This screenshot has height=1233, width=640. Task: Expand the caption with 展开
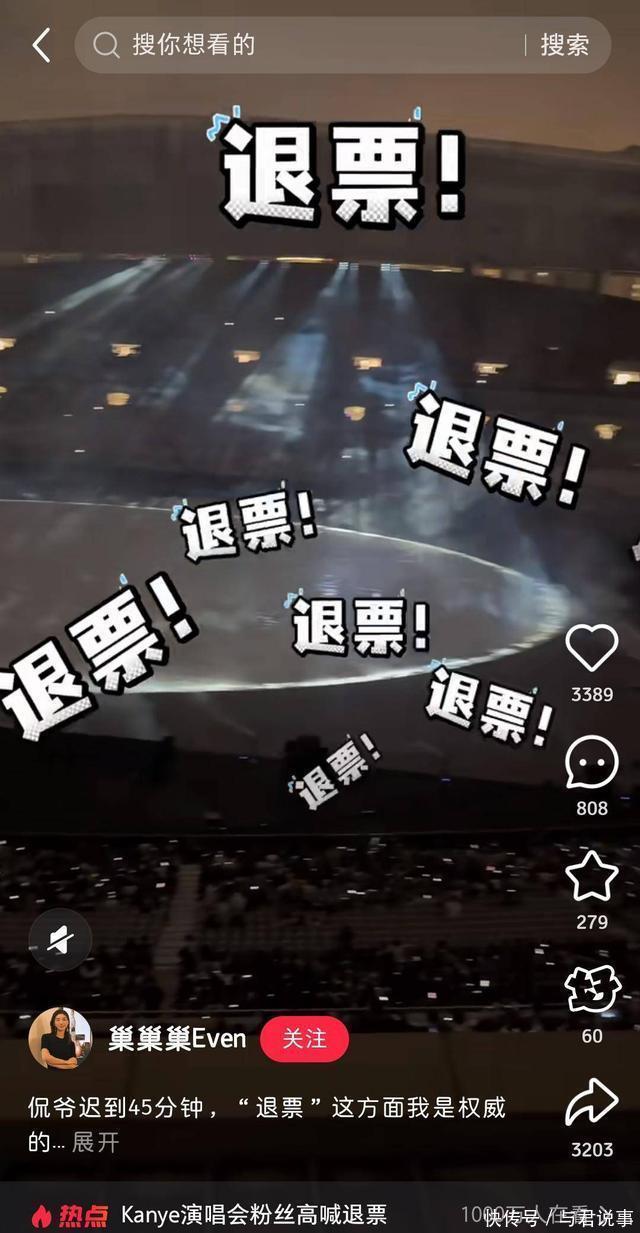(96, 1142)
